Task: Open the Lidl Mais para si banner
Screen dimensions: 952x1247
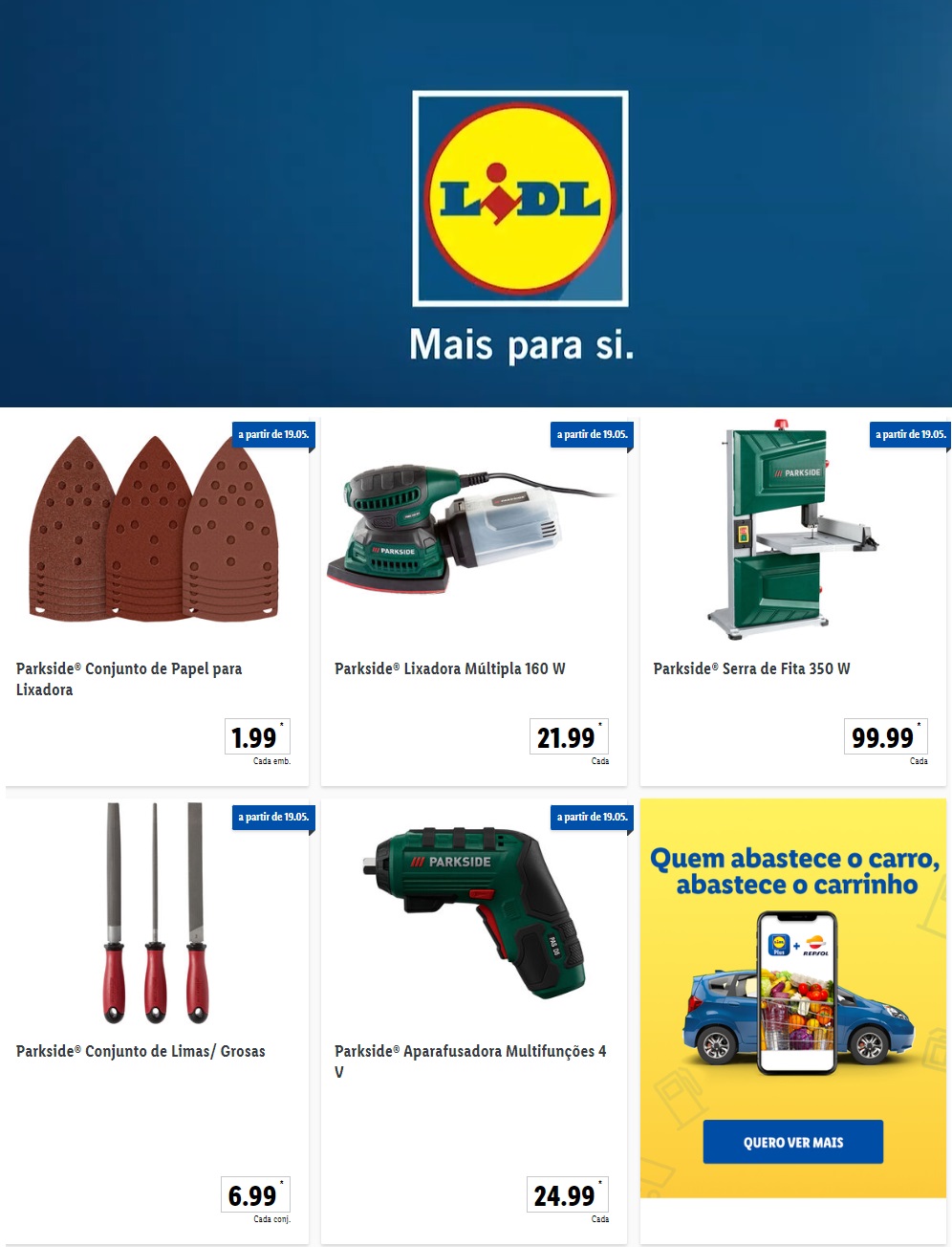Action: [476, 204]
